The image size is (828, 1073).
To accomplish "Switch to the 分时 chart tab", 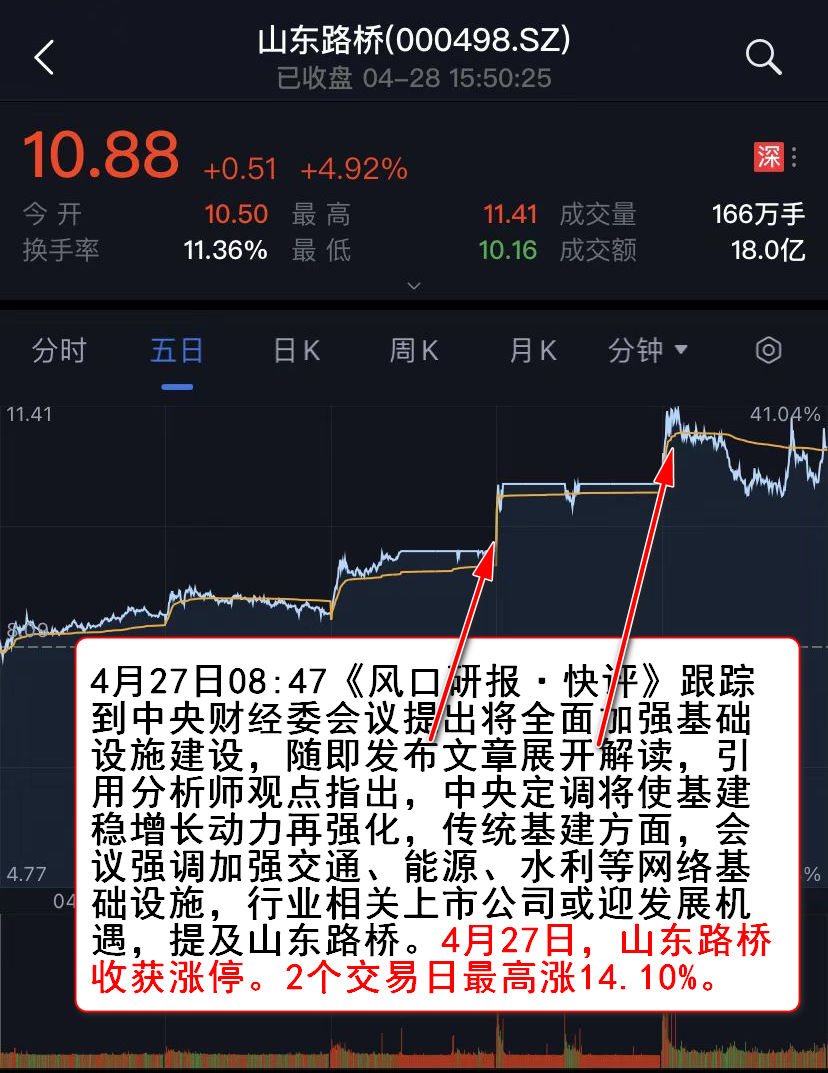I will pyautogui.click(x=59, y=351).
